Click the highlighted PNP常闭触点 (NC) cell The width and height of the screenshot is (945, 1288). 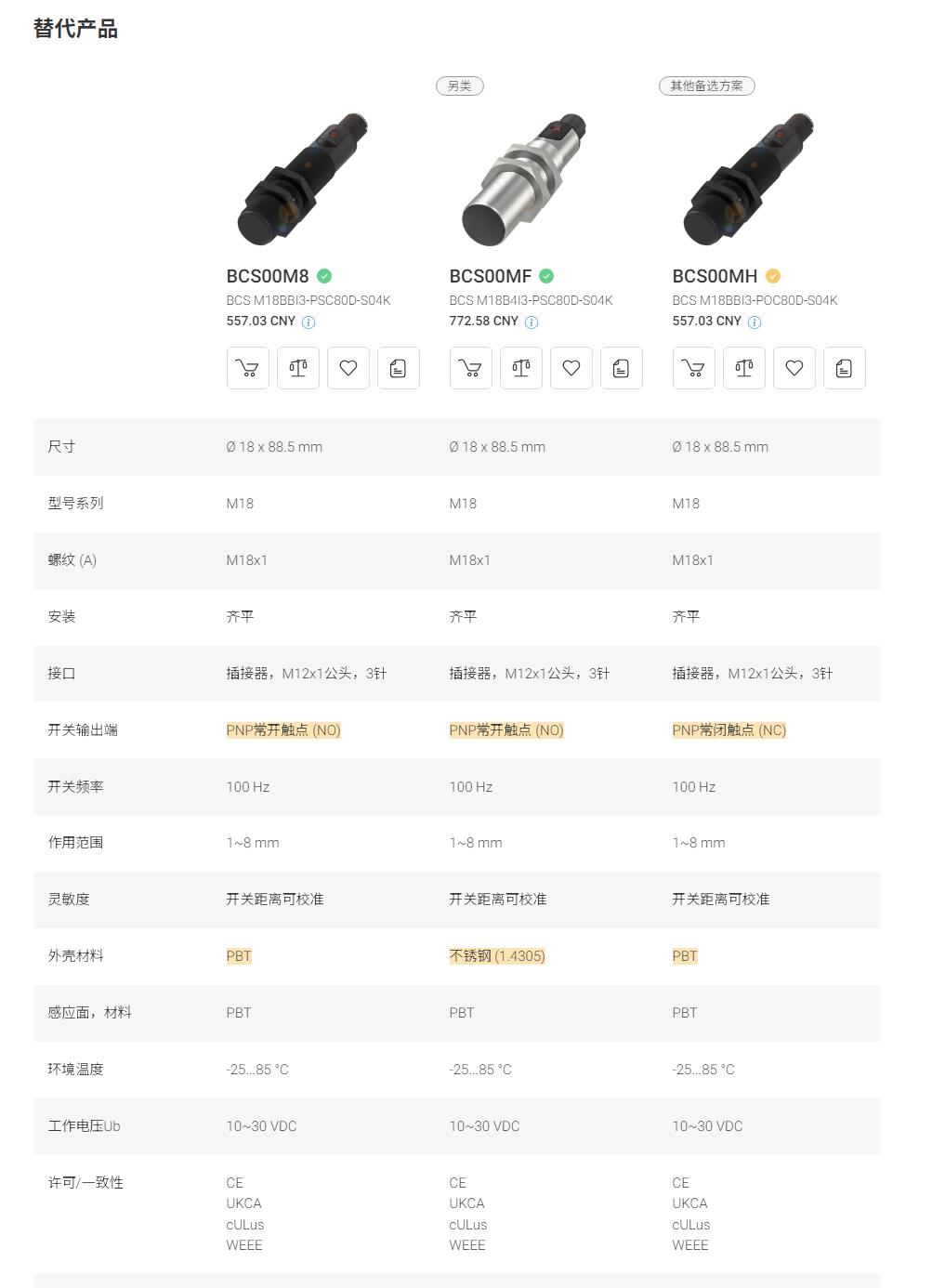pyautogui.click(x=728, y=730)
